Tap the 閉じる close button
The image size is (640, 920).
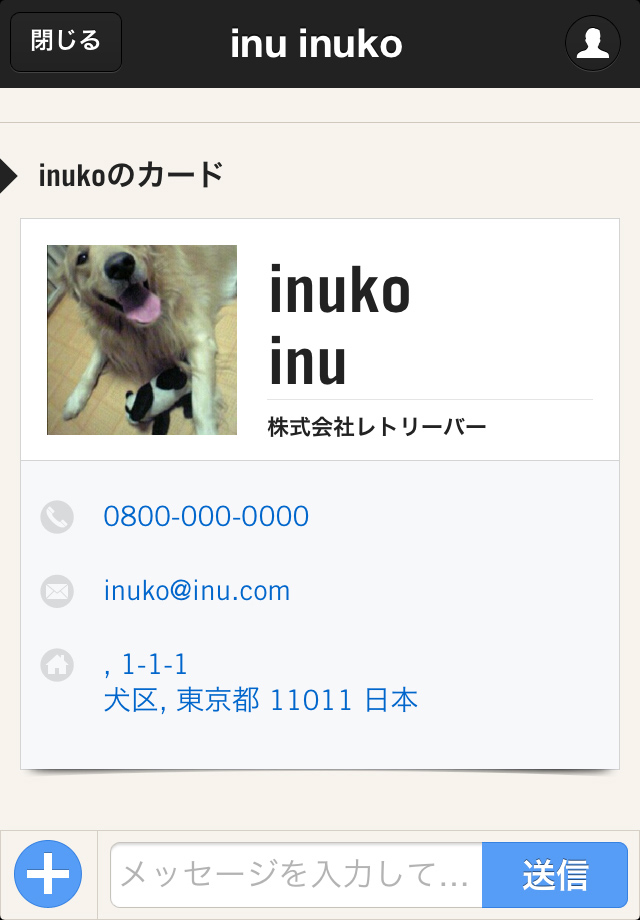[66, 42]
